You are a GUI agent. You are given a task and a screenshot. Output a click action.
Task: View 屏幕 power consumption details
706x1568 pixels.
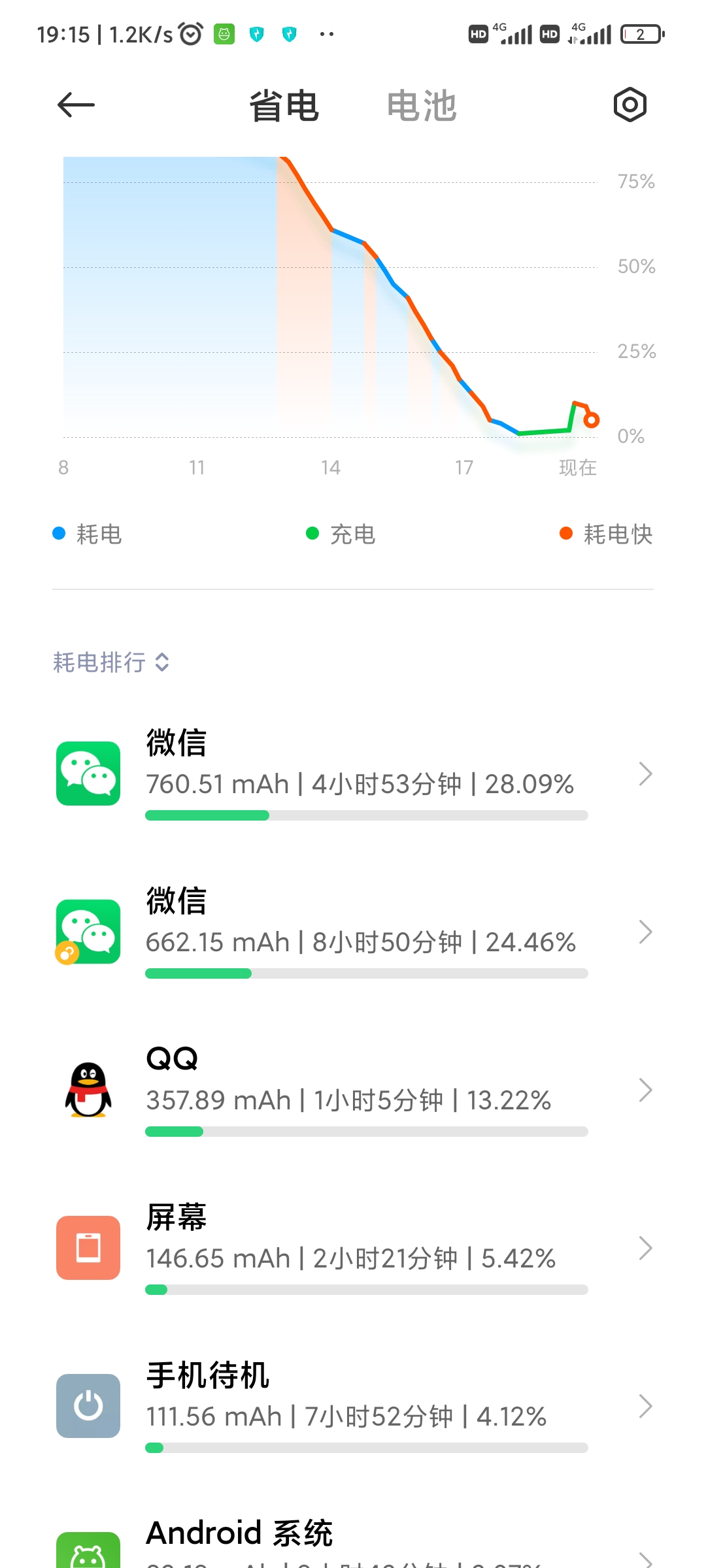[353, 1248]
